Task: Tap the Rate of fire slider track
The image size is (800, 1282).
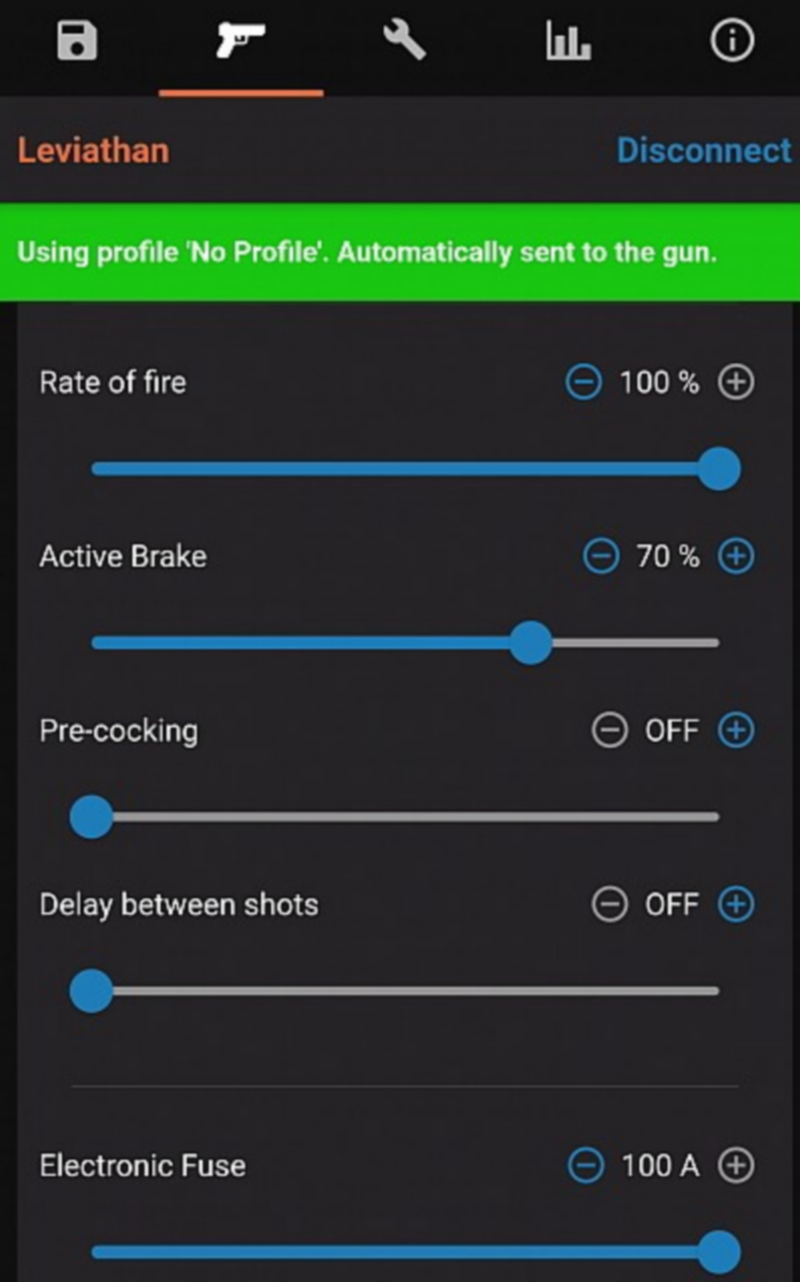Action: (x=400, y=469)
